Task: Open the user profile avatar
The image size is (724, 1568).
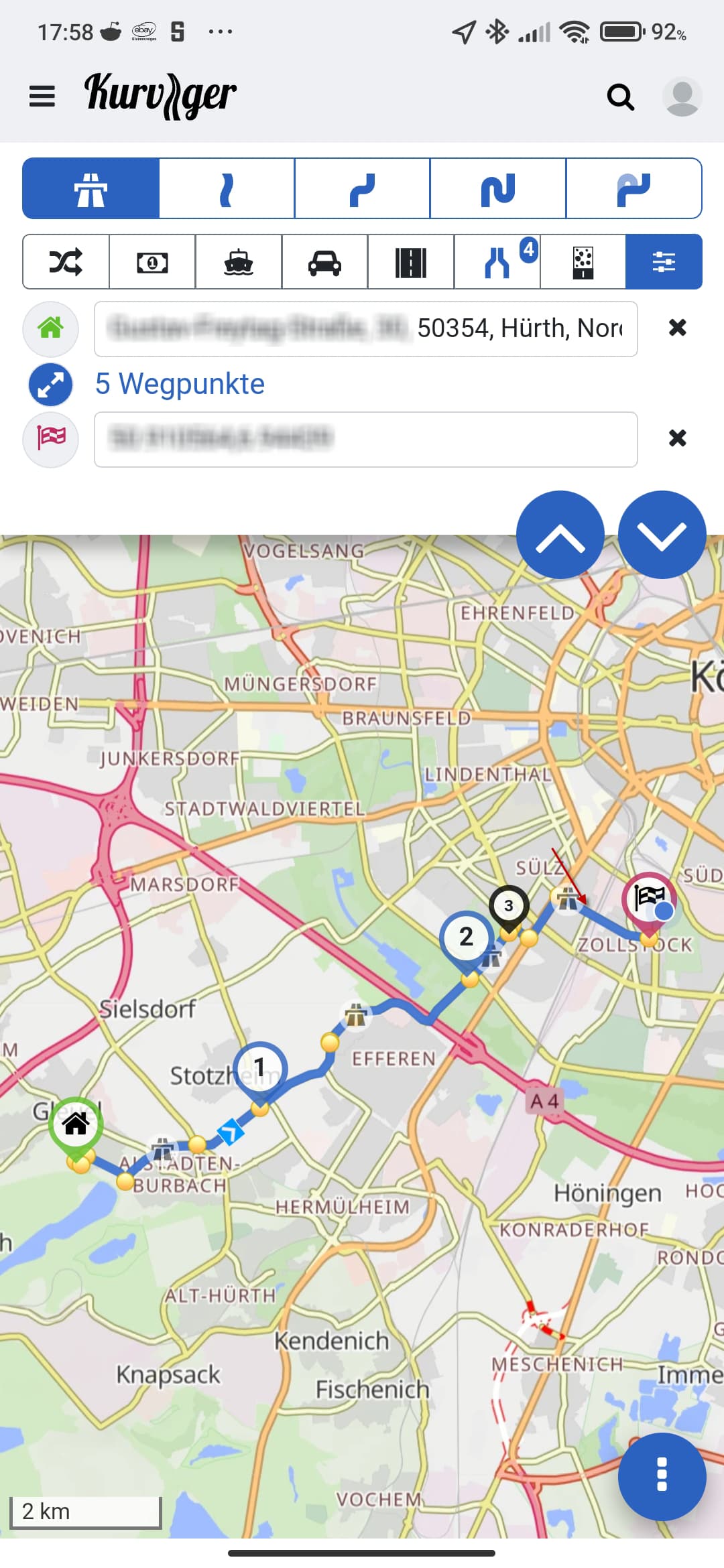Action: pyautogui.click(x=682, y=96)
